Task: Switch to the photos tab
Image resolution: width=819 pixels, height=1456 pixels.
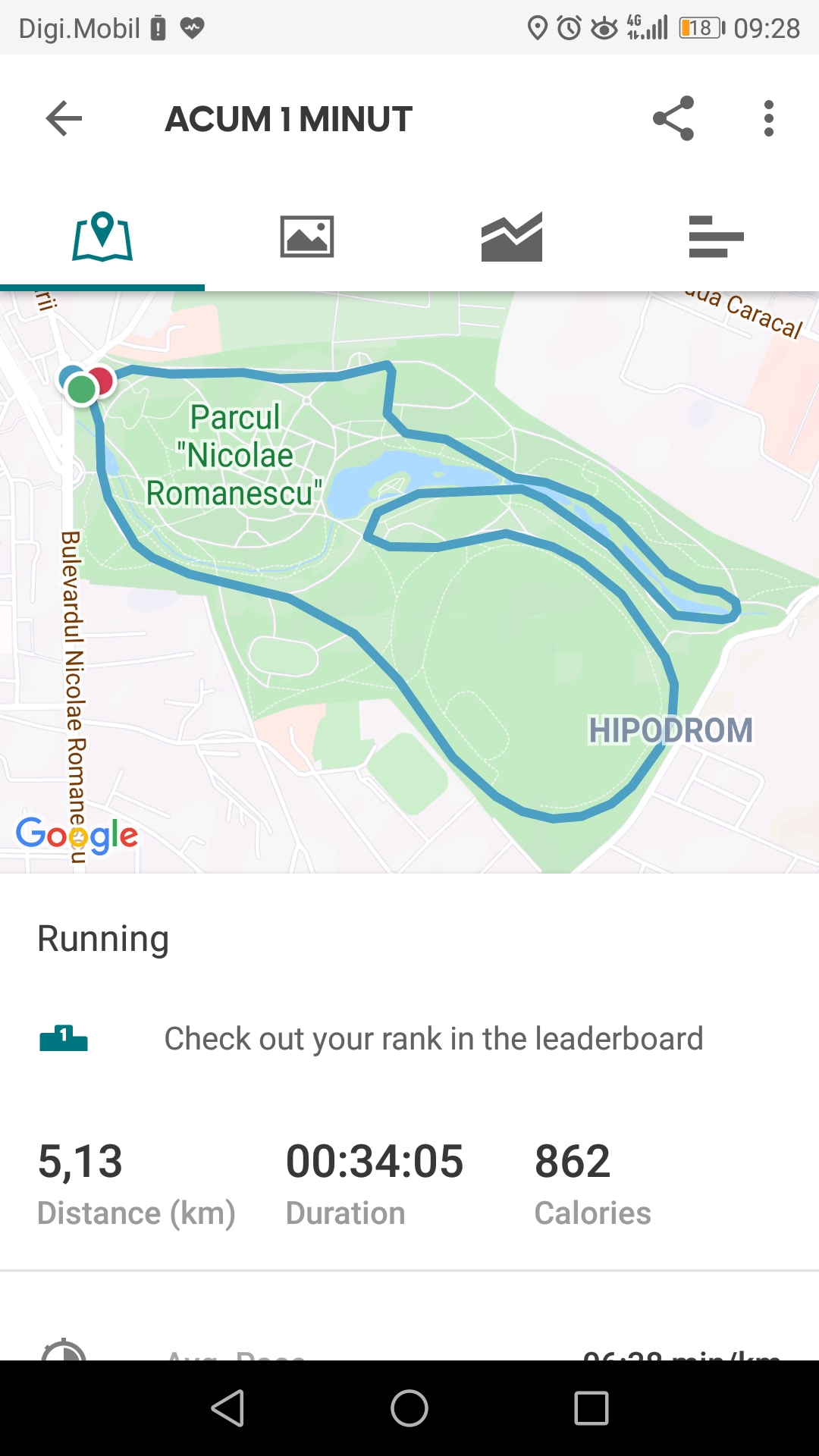Action: [x=307, y=237]
